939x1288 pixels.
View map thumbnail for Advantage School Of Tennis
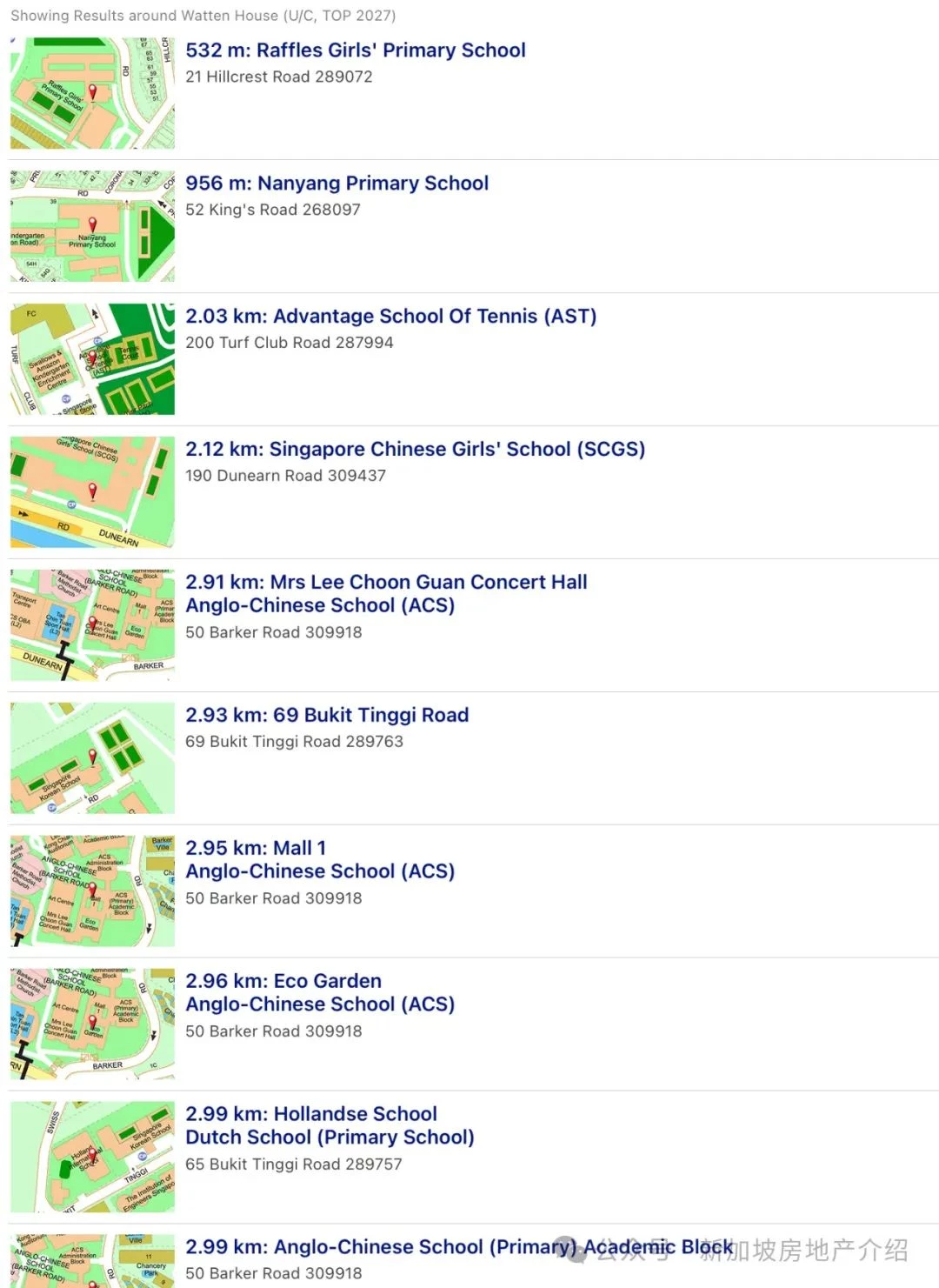point(92,359)
